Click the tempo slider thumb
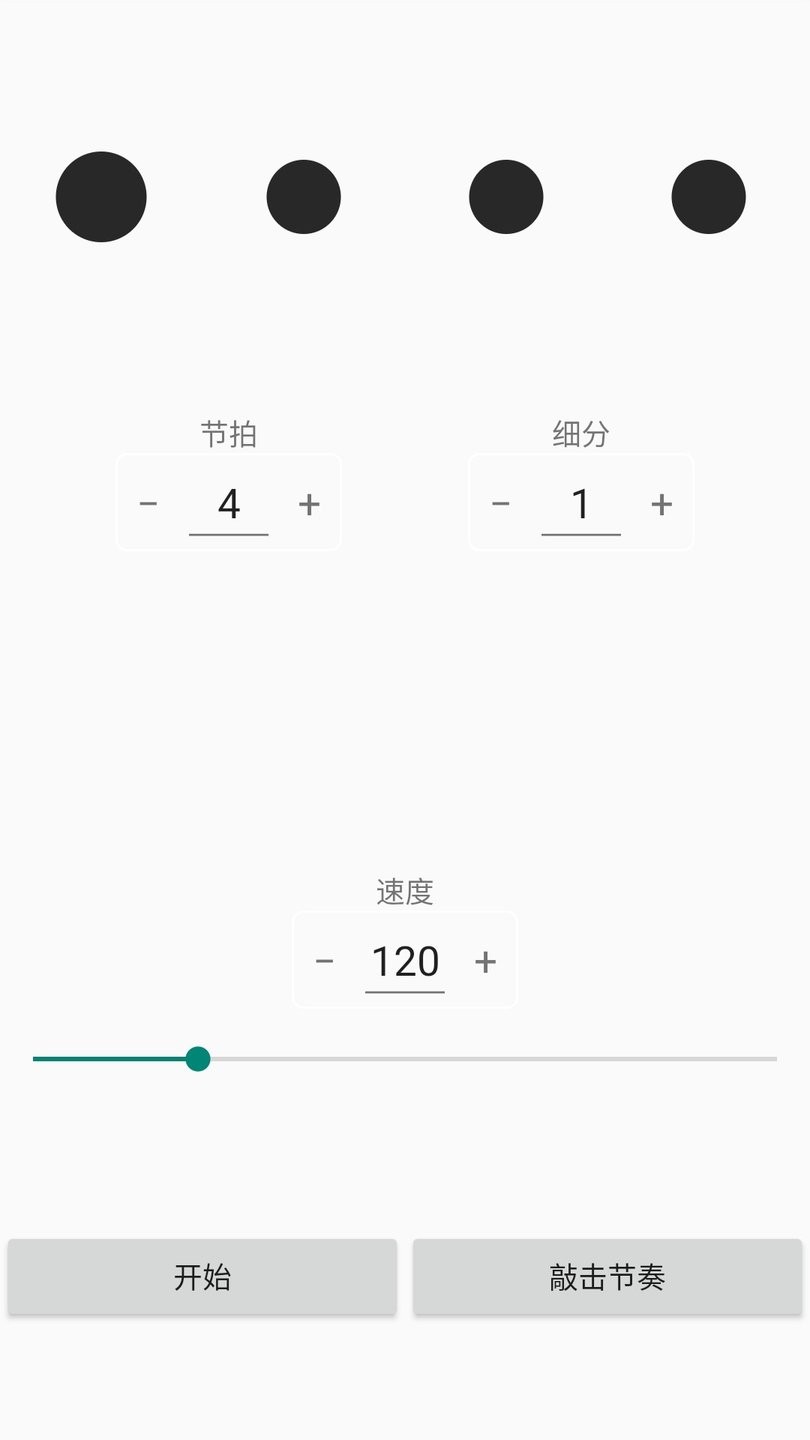The width and height of the screenshot is (810, 1440). tap(197, 1058)
